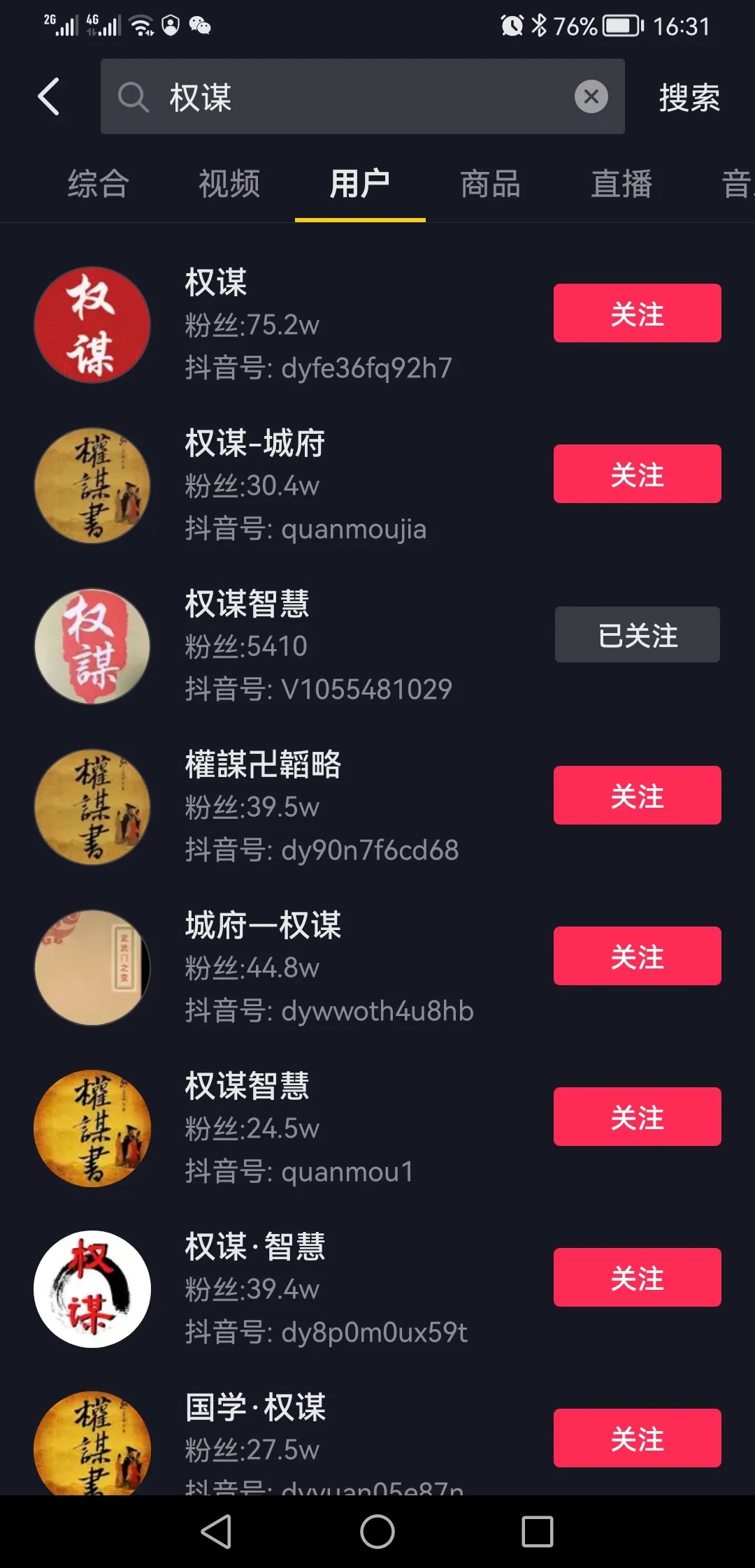The image size is (755, 1568).
Task: Open avatar of 权谋-城府 account
Action: (x=92, y=485)
